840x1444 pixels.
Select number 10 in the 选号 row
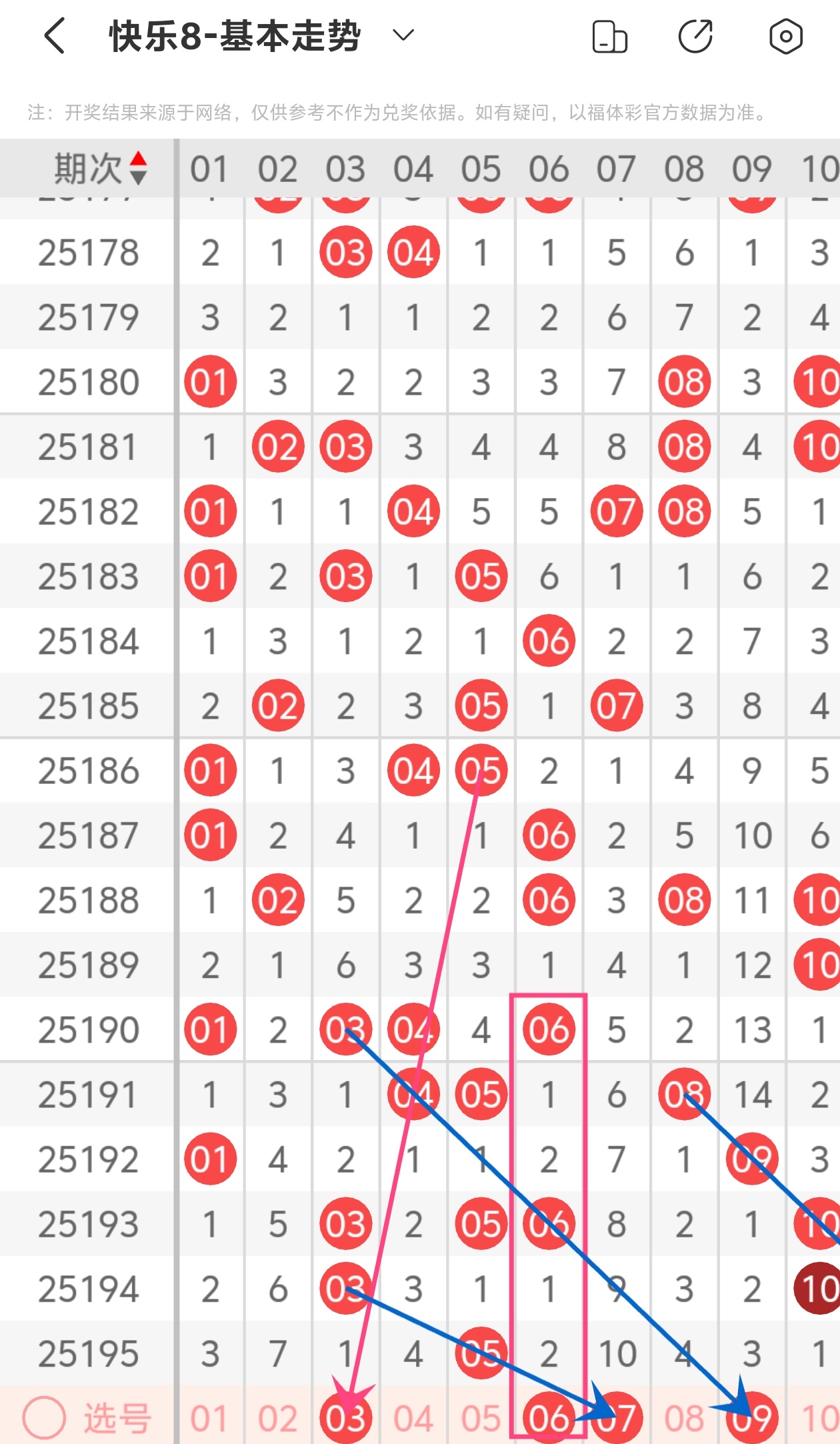tap(819, 1417)
